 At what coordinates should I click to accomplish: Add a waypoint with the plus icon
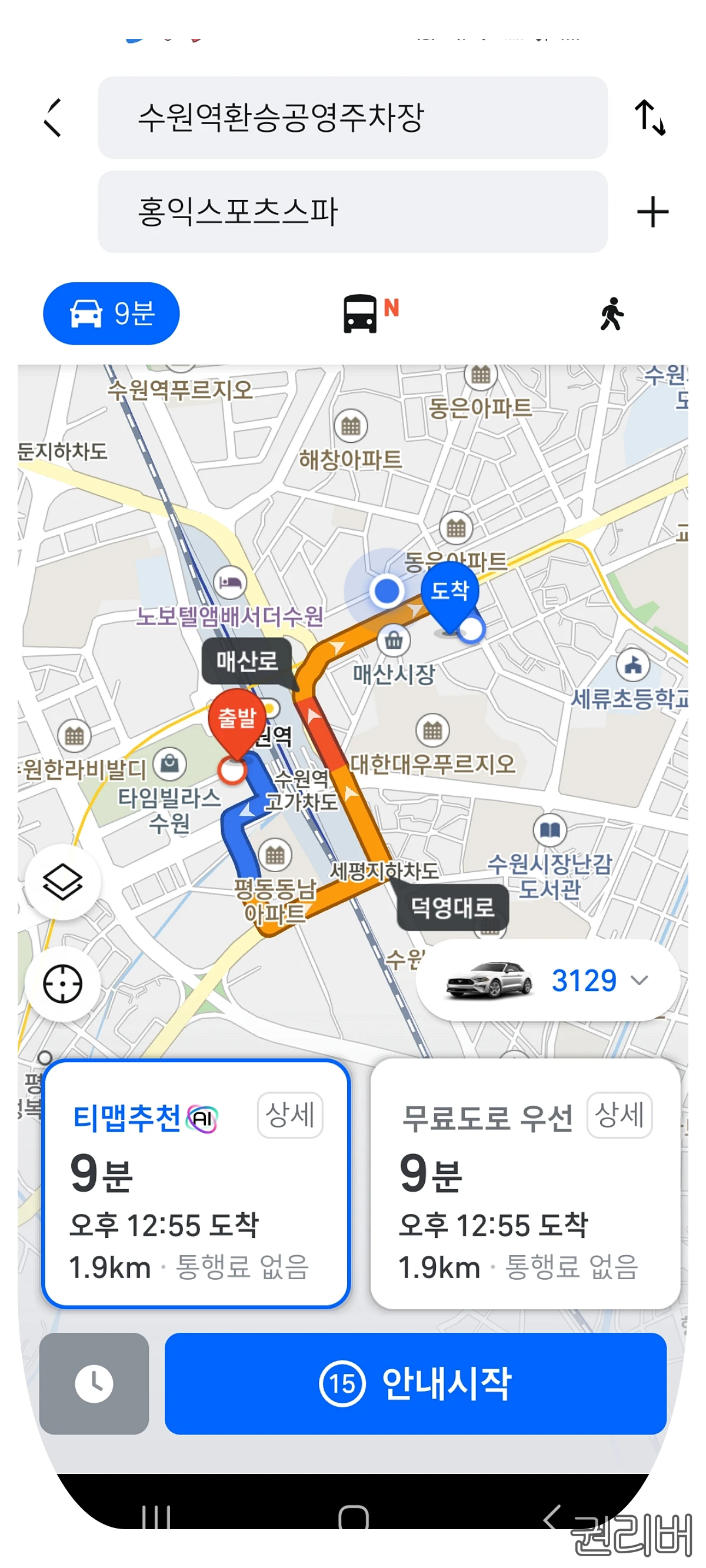click(x=652, y=211)
